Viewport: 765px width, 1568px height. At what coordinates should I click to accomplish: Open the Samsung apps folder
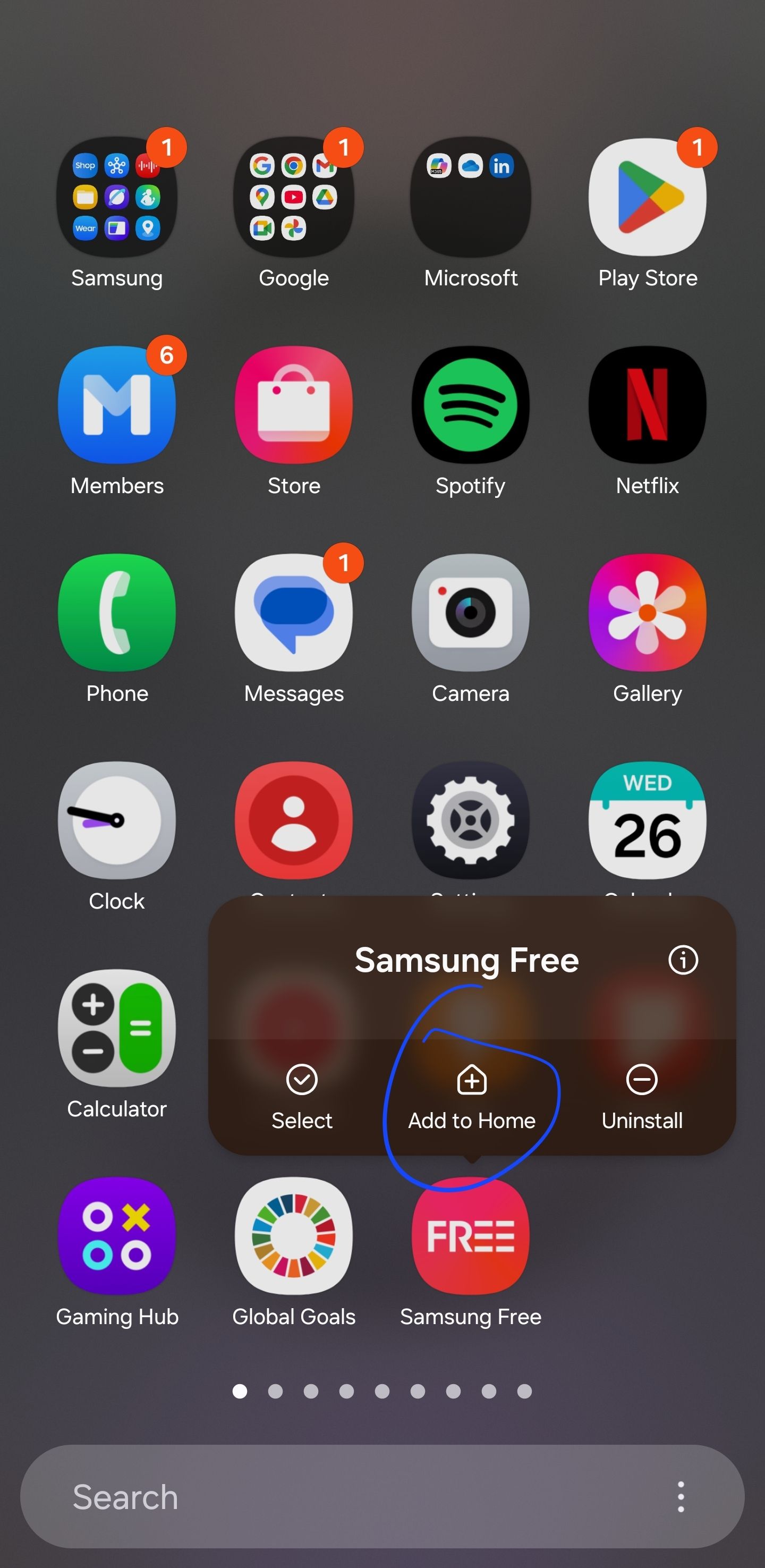tap(117, 197)
